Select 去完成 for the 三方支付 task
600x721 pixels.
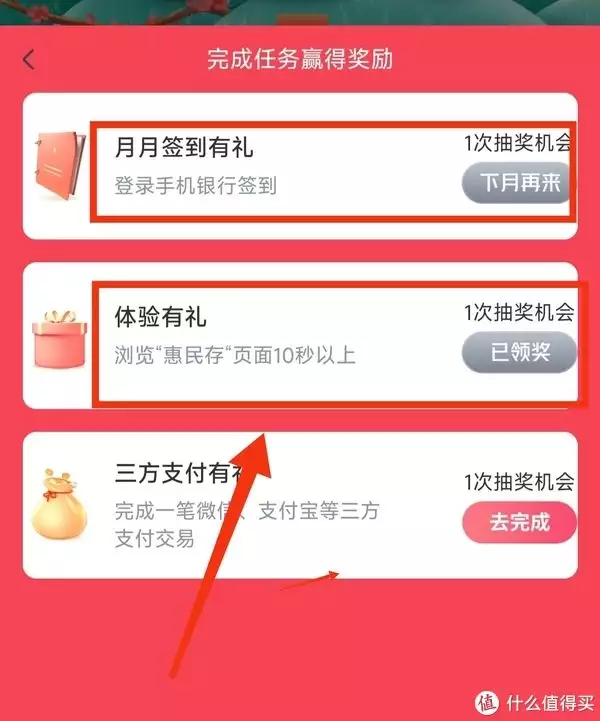click(x=519, y=521)
